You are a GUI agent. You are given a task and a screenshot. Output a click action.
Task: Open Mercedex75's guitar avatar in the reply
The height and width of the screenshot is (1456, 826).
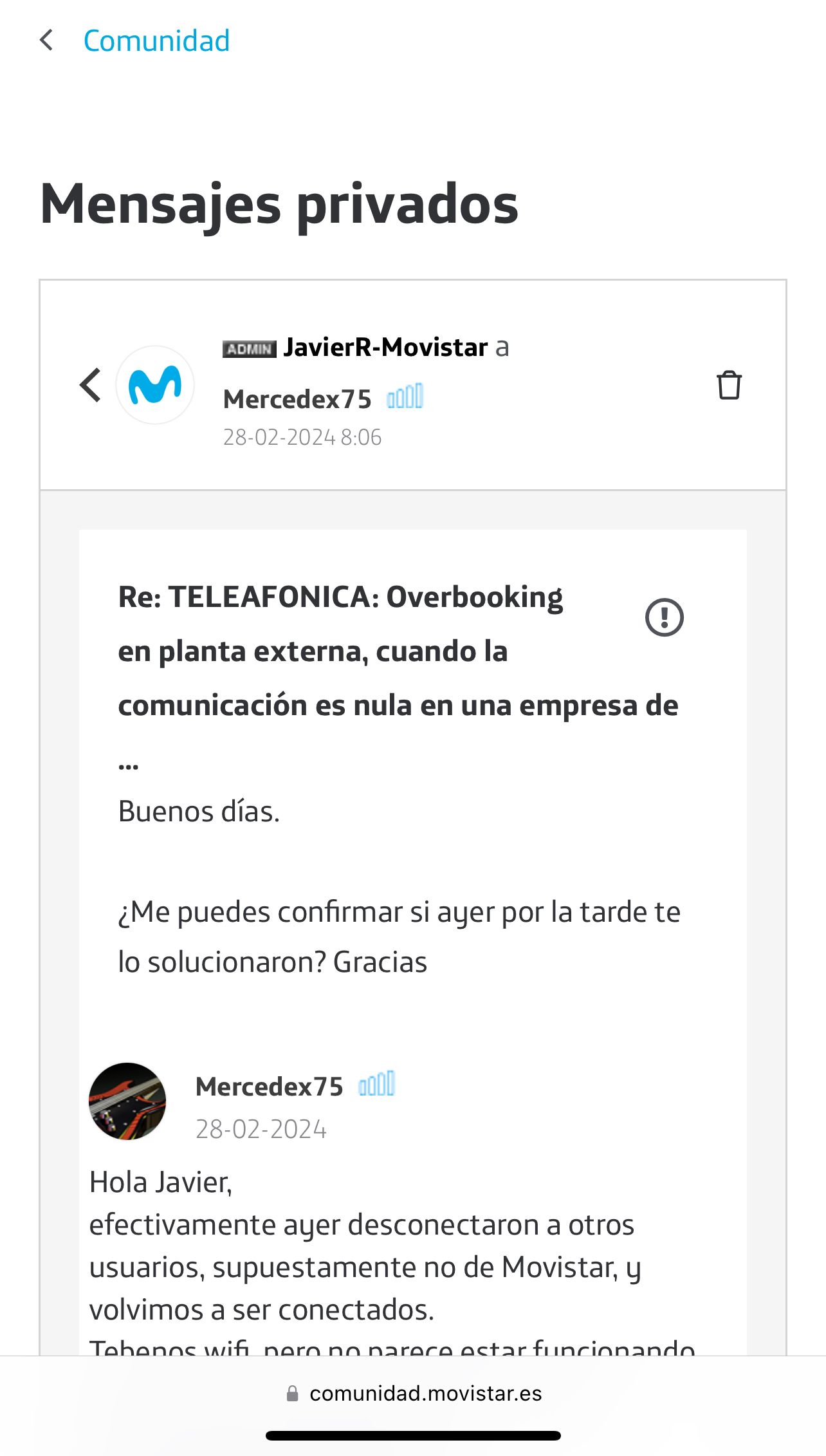point(127,1101)
